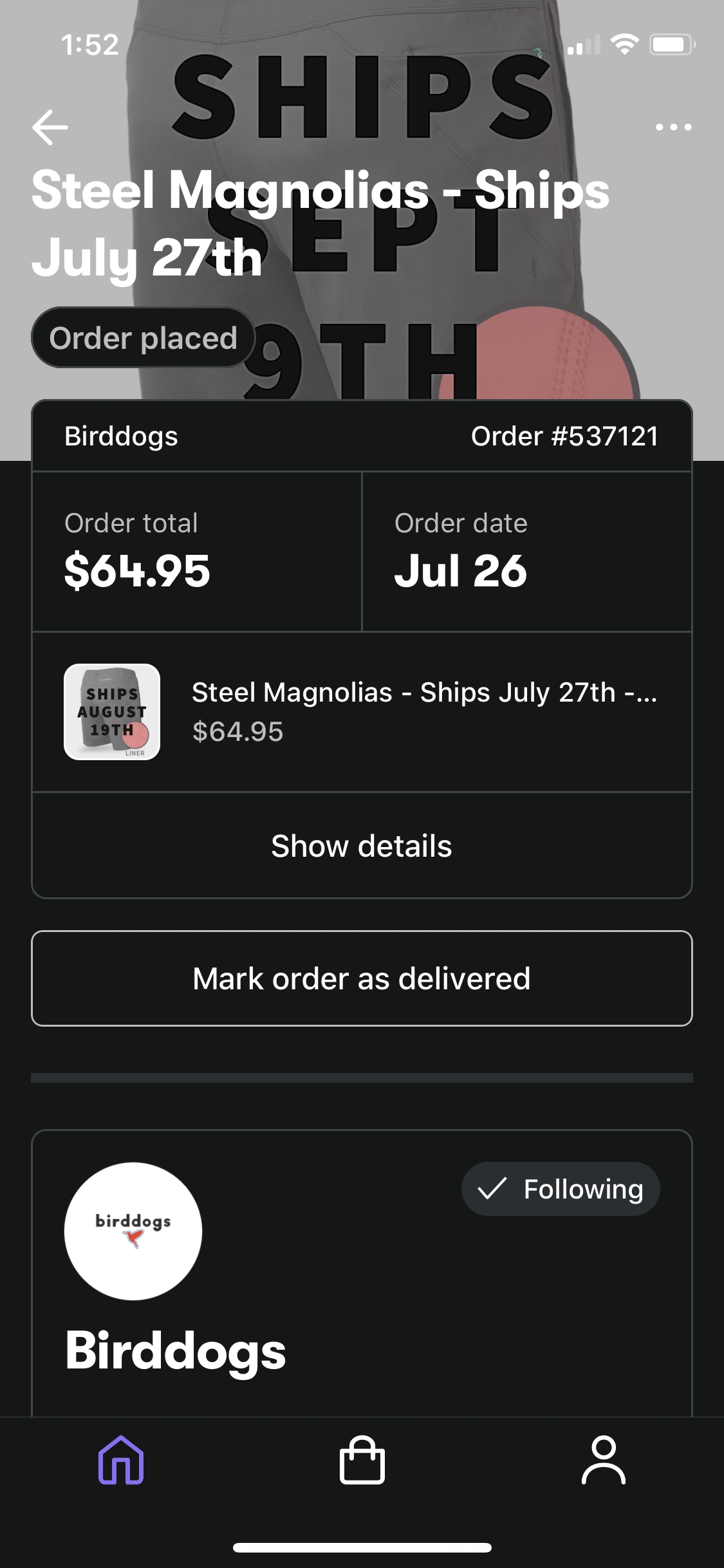Tap Mark order as delivered
This screenshot has height=1568, width=724.
[362, 978]
